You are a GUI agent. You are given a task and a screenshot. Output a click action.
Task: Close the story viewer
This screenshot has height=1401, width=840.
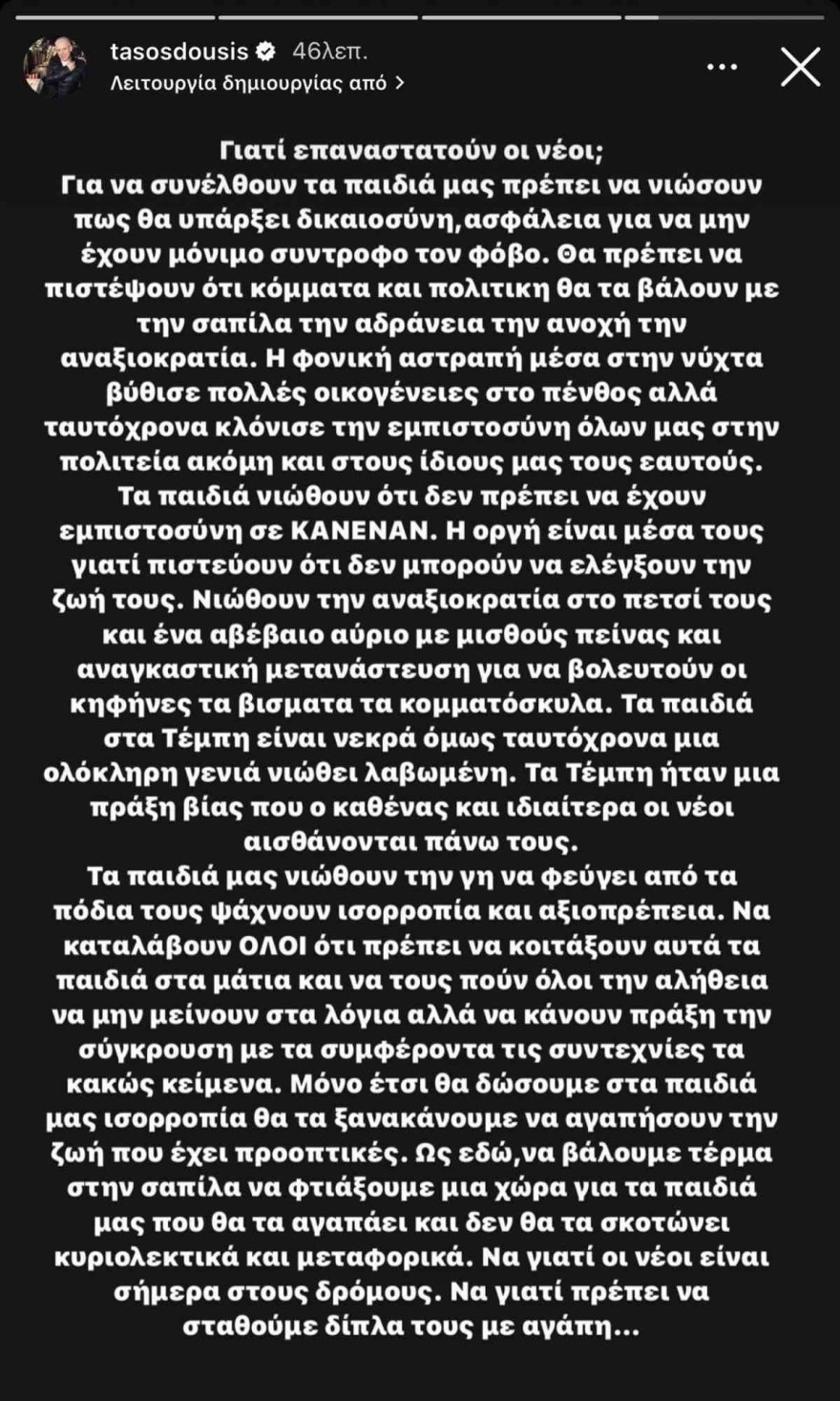pyautogui.click(x=799, y=67)
